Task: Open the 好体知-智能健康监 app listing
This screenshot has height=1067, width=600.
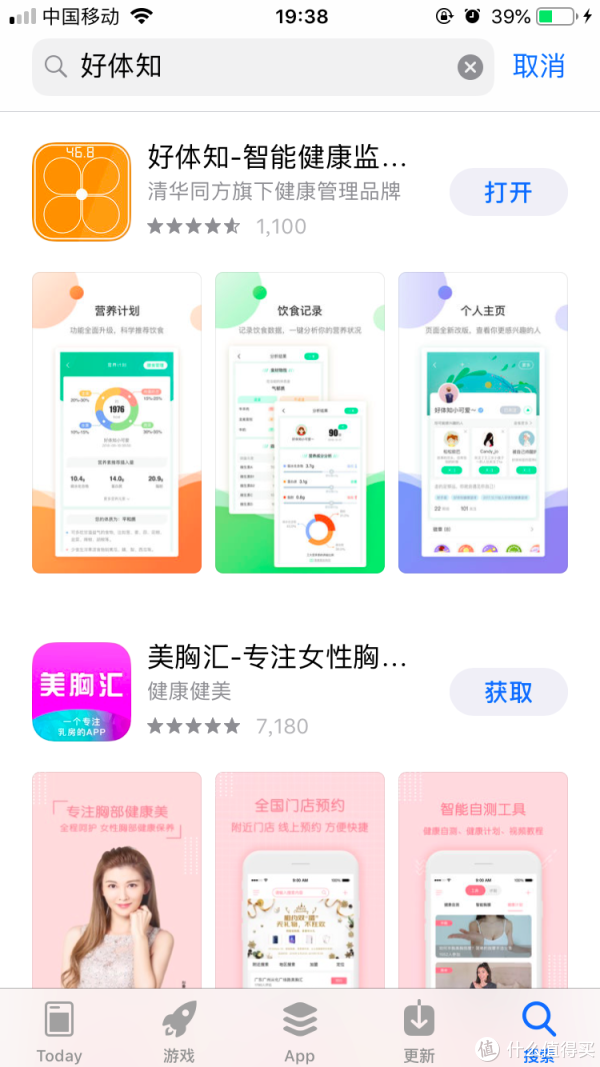Action: tap(278, 159)
